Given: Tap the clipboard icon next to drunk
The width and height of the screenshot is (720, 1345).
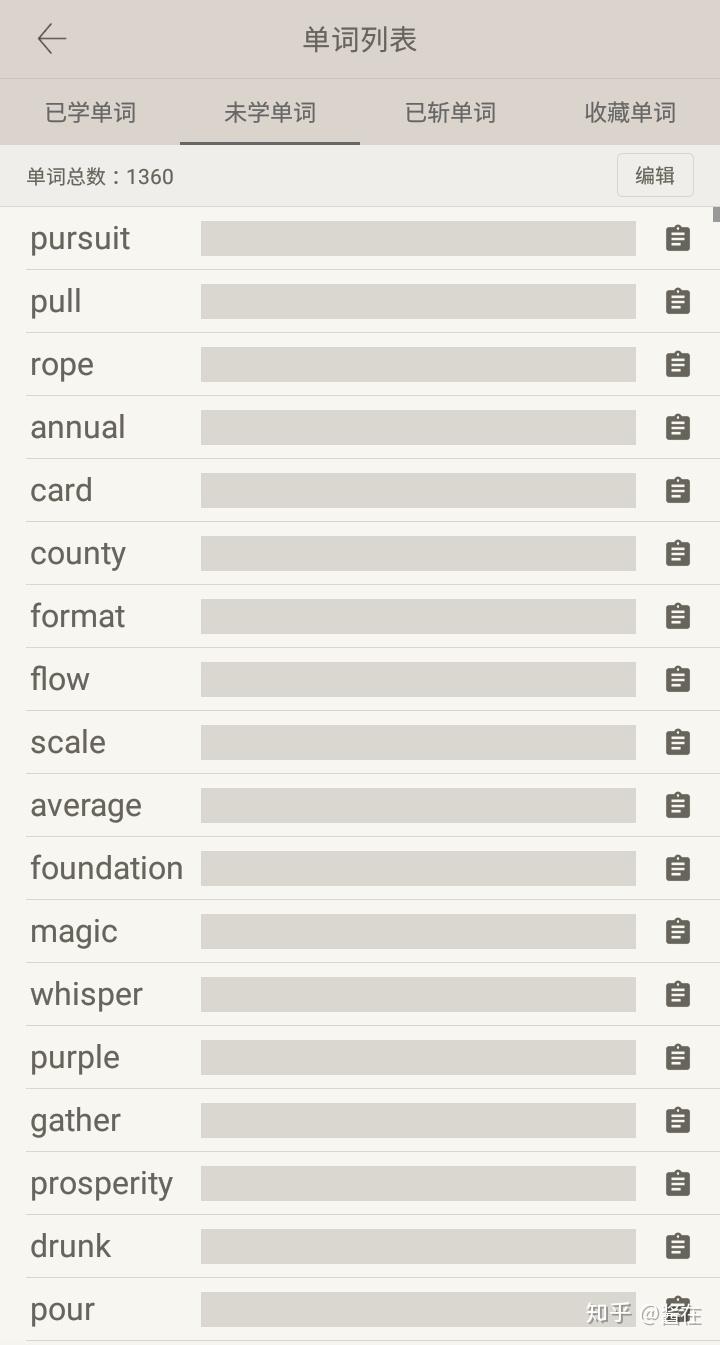Looking at the screenshot, I should (678, 1246).
